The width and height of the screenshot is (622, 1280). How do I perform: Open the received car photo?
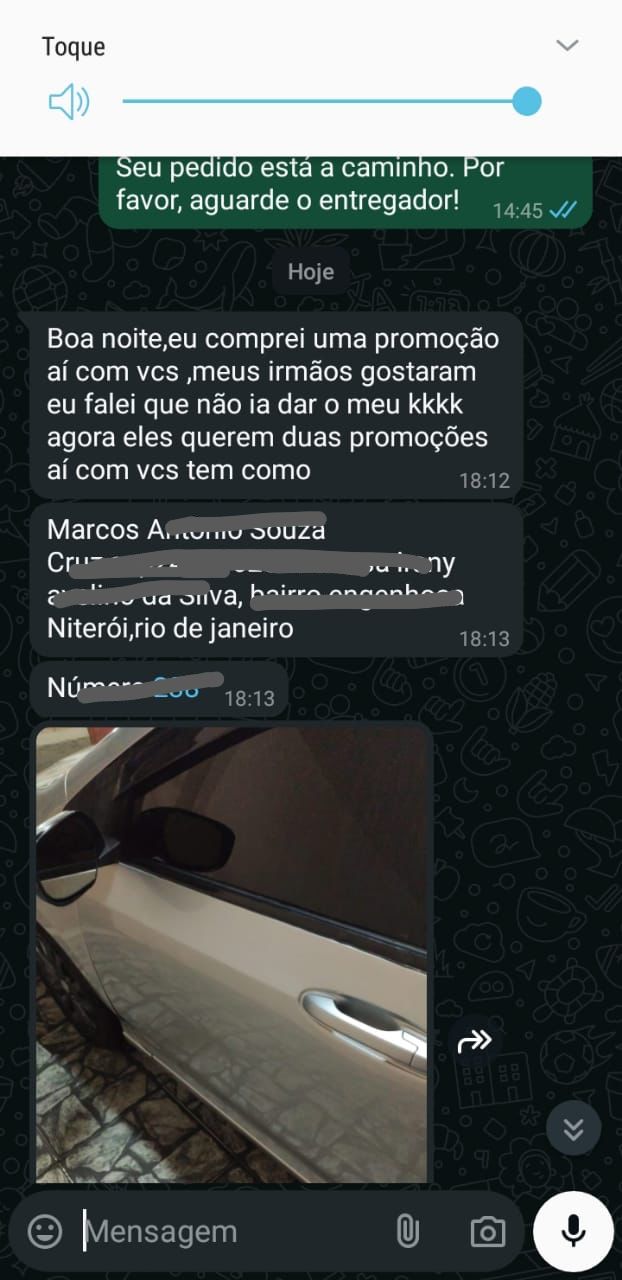pos(232,952)
